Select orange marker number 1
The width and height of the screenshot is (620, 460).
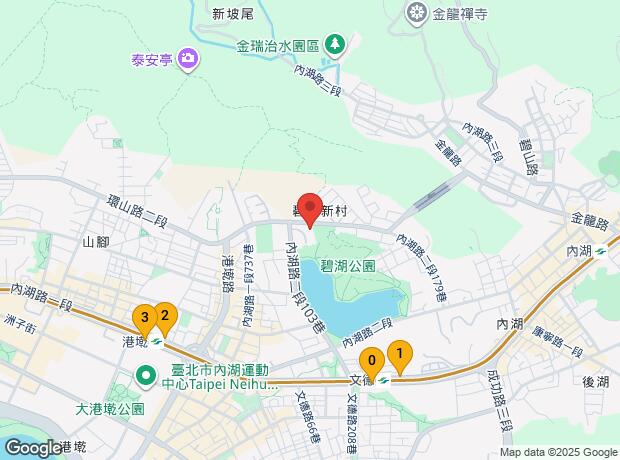tap(399, 354)
